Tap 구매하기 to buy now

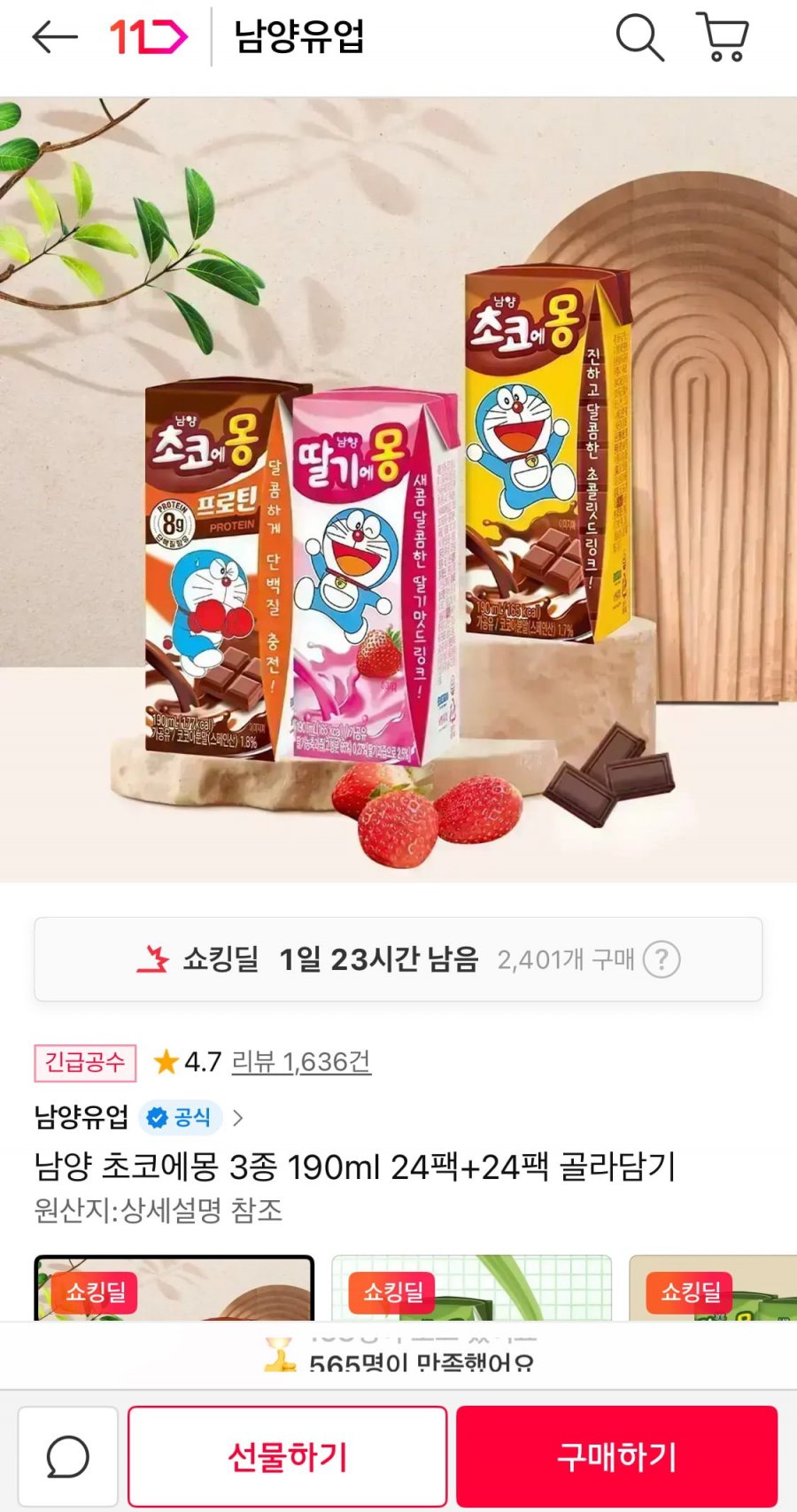tap(617, 1456)
